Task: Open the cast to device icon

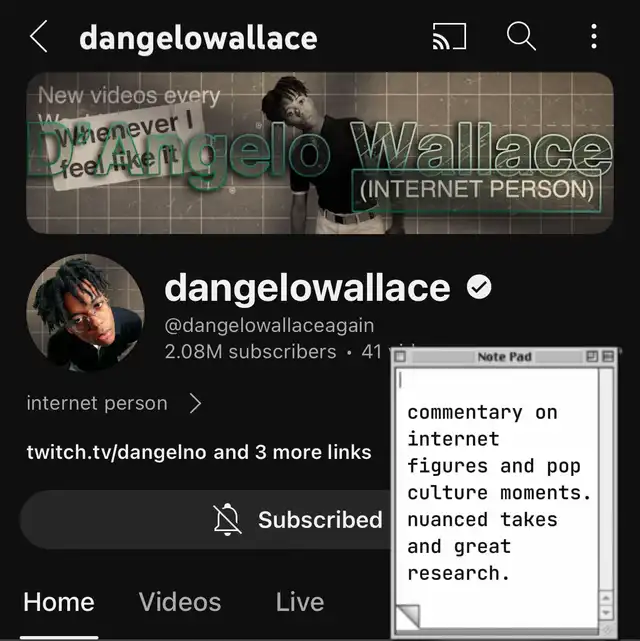Action: tap(449, 38)
